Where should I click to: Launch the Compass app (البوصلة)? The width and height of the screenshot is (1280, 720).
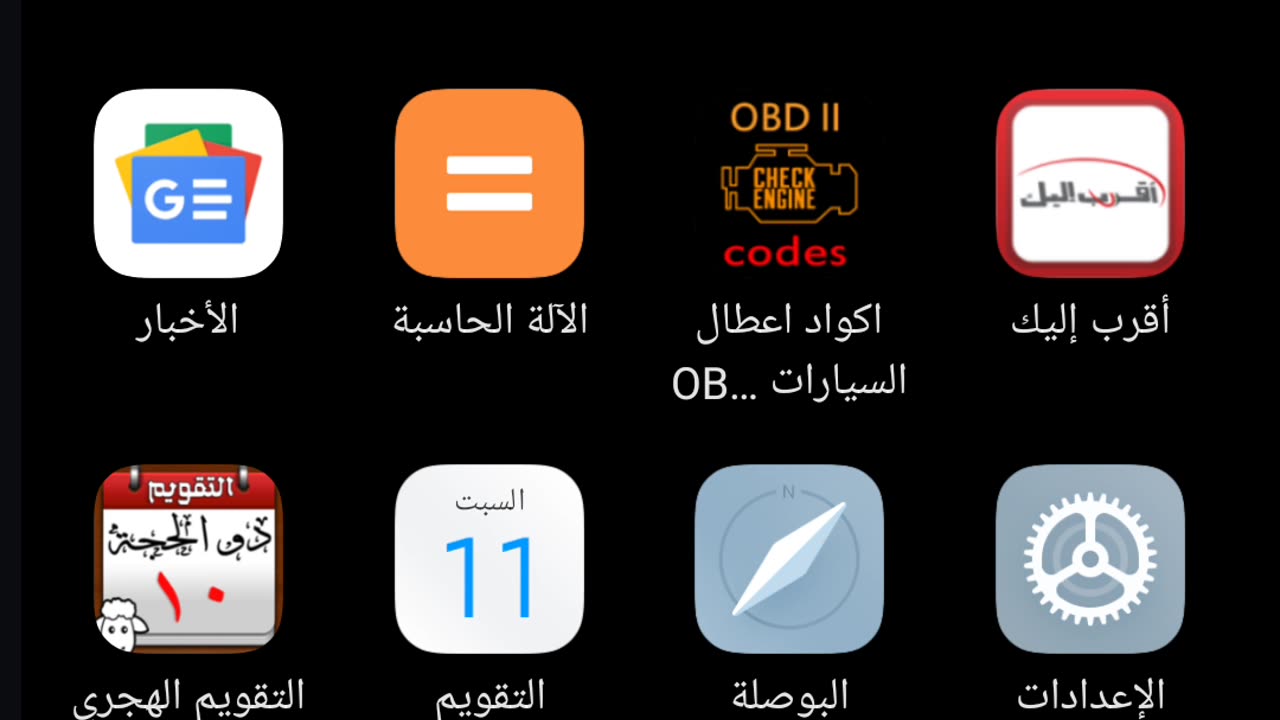pyautogui.click(x=788, y=558)
